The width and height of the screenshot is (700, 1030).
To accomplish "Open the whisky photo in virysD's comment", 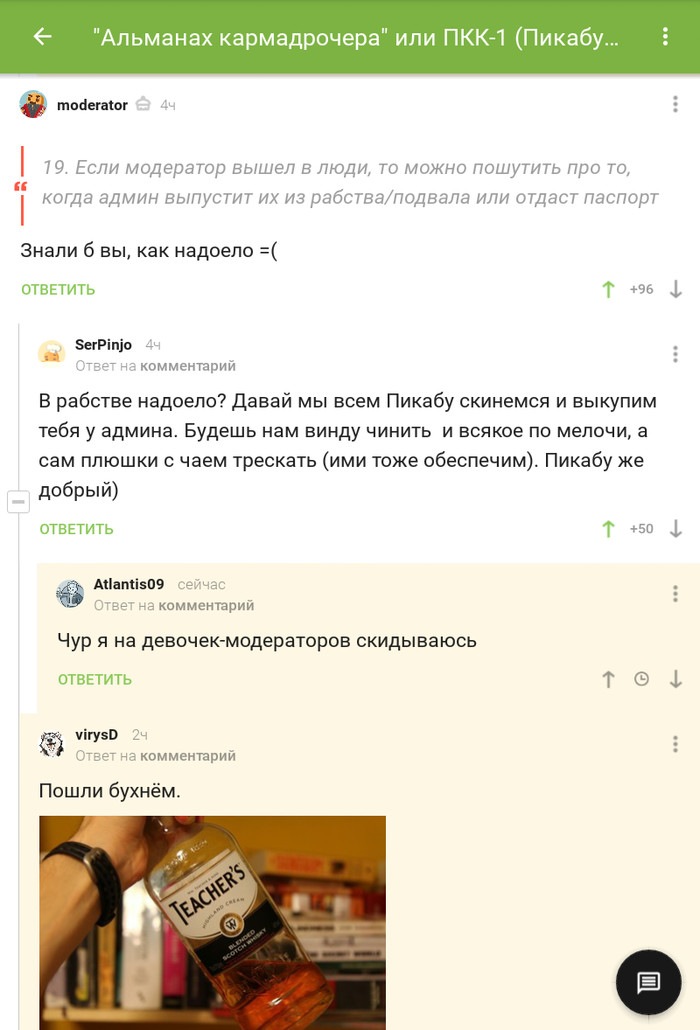I will click(212, 920).
